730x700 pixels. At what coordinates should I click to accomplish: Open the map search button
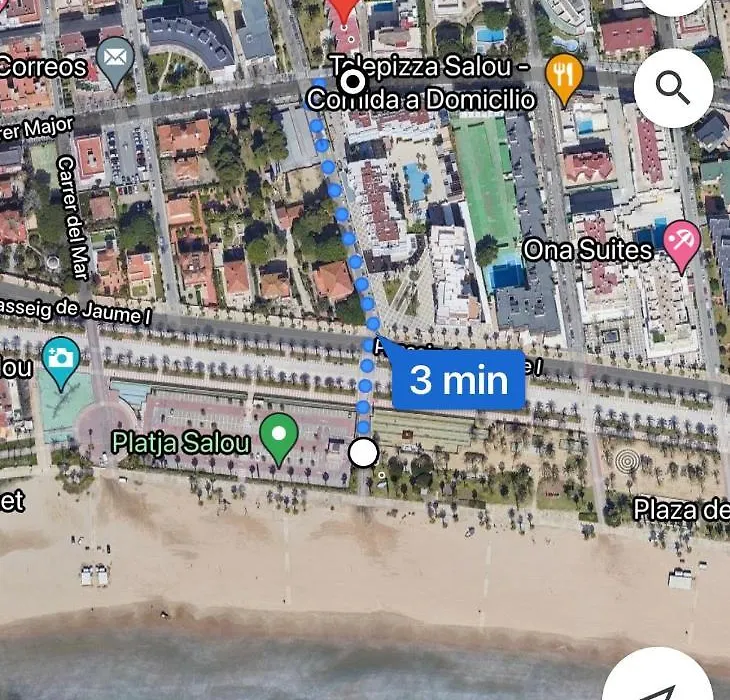click(673, 88)
